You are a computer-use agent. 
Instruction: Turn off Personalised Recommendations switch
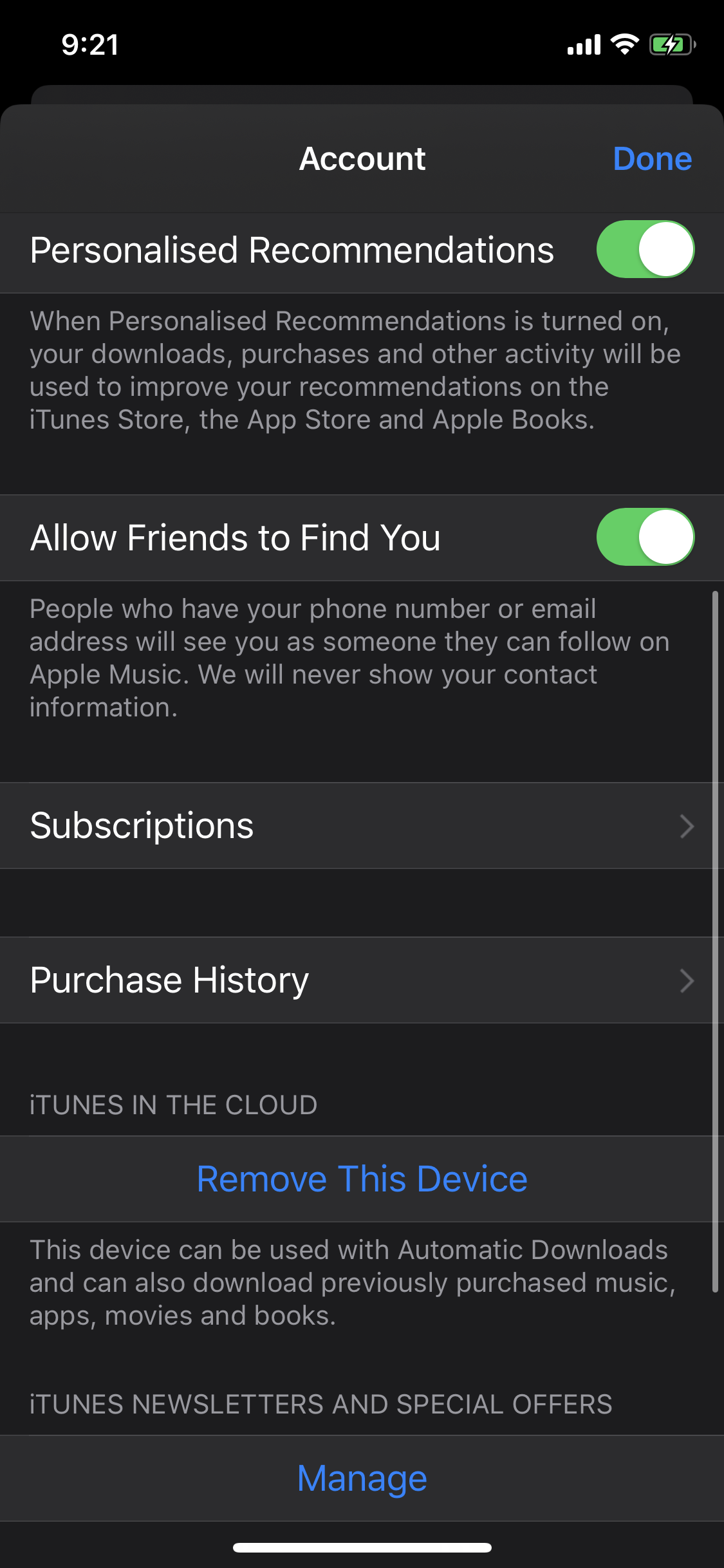[645, 250]
